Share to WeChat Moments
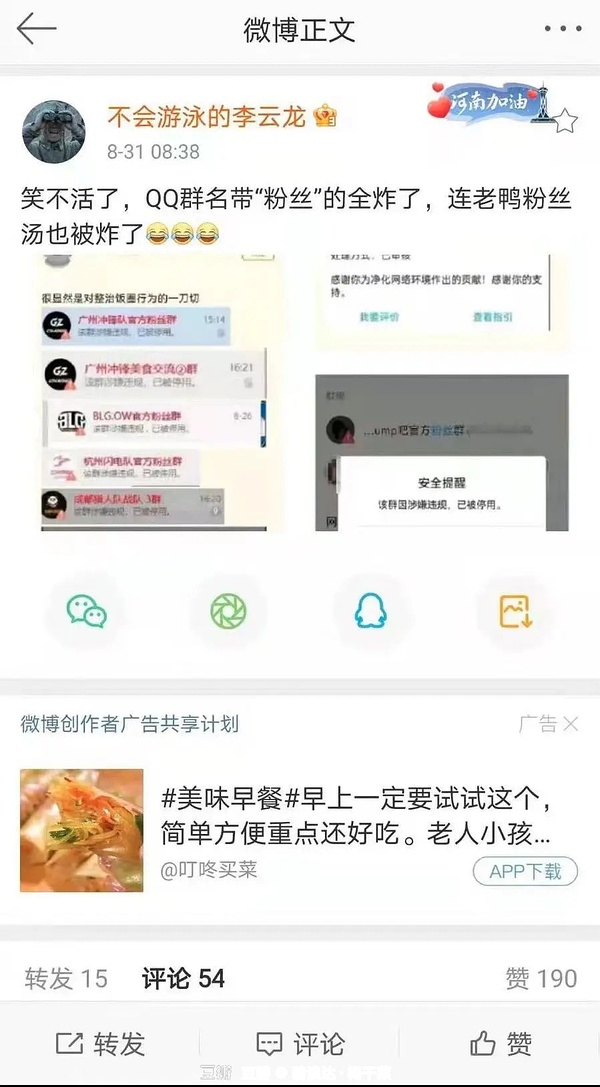Screen dimensions: 600x1087 [x=228, y=610]
